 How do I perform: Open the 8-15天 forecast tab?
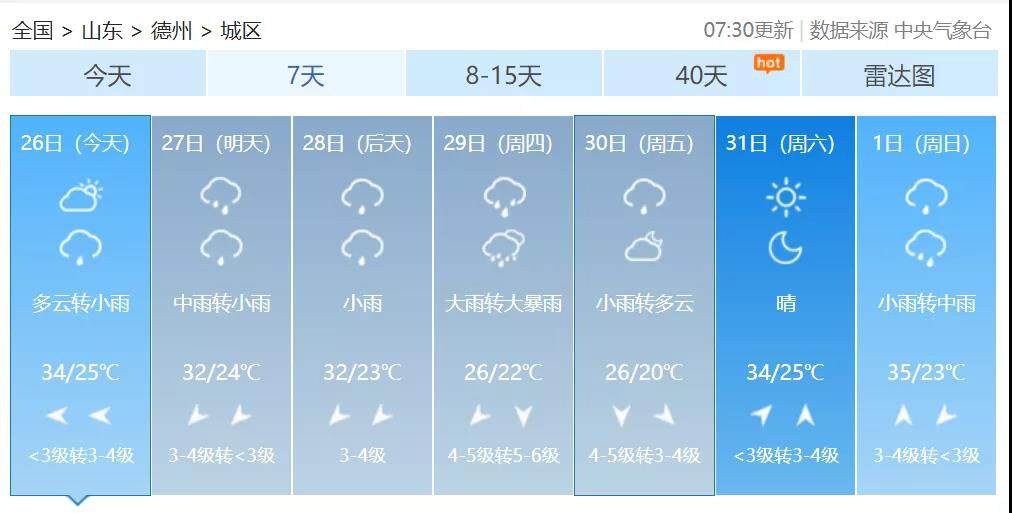pyautogui.click(x=503, y=75)
